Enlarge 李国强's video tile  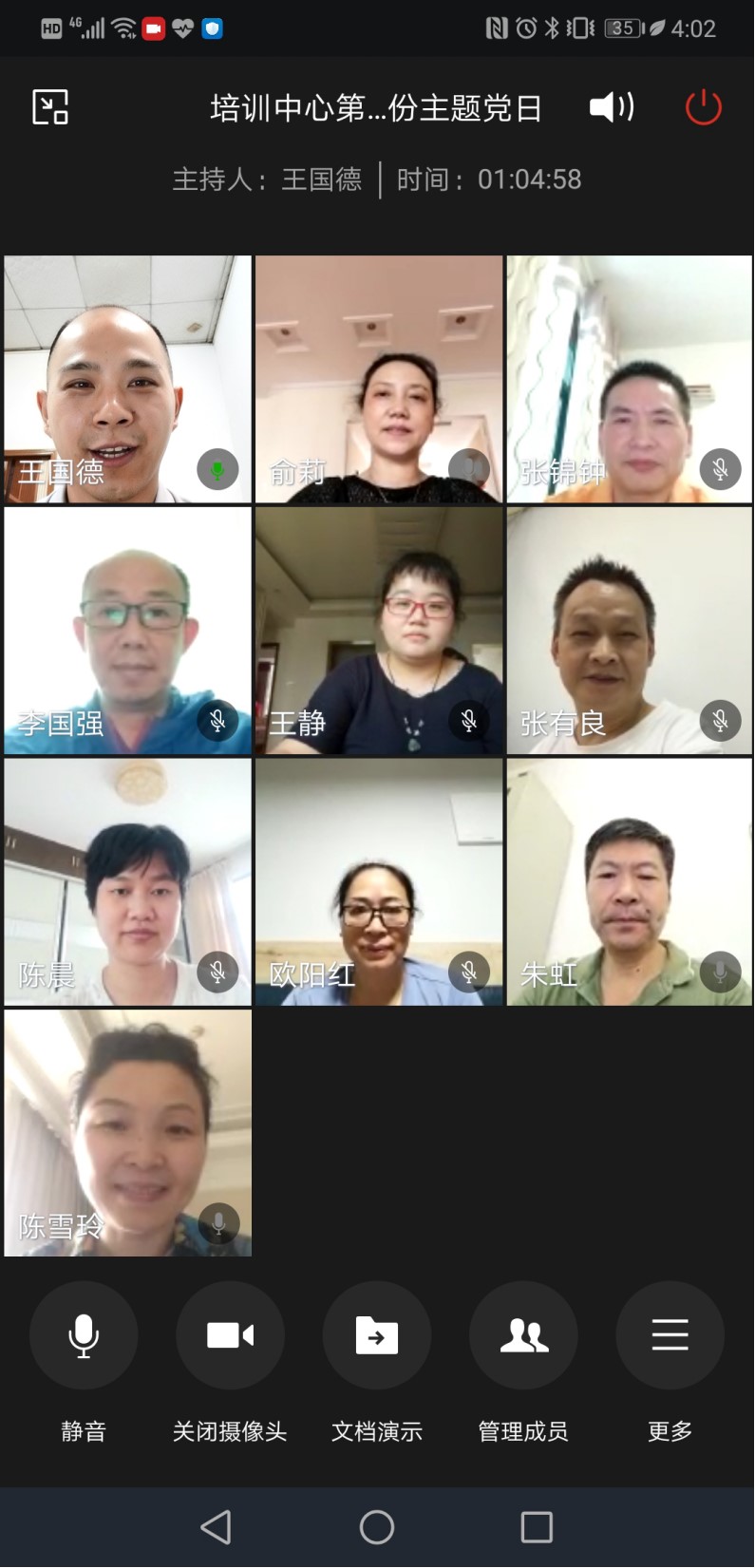point(127,630)
